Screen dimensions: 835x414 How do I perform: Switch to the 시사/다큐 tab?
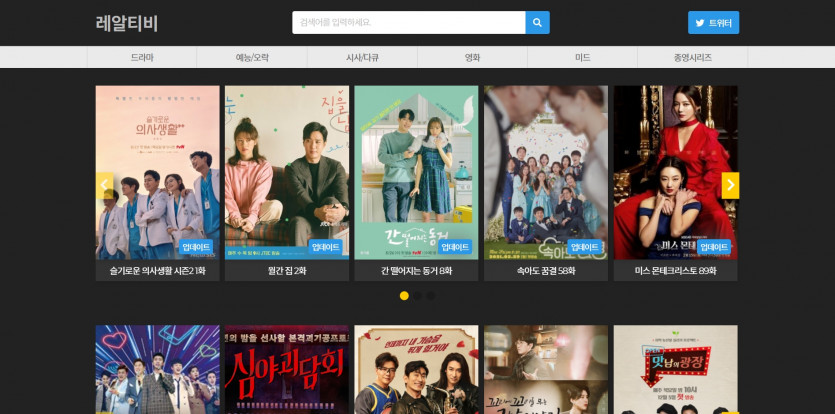362,57
